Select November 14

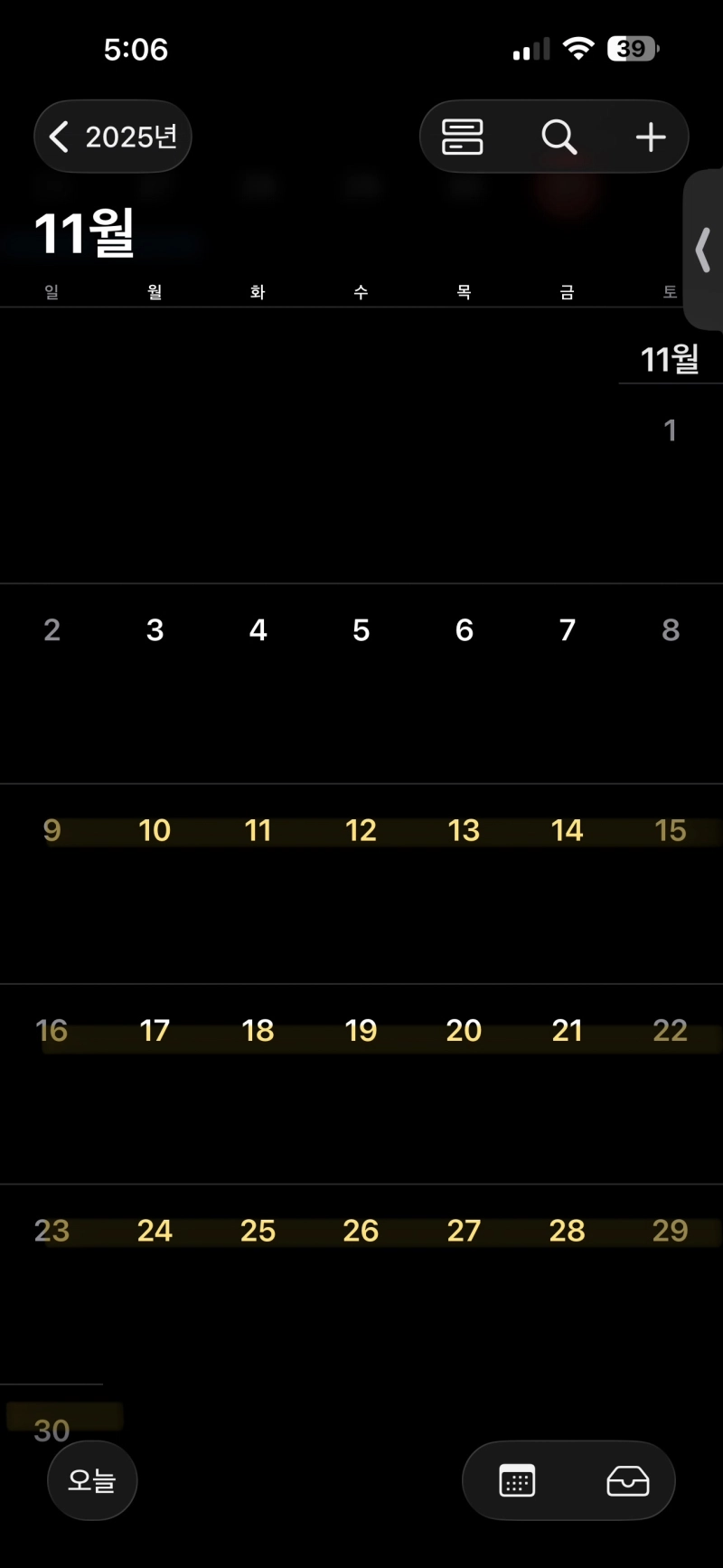567,830
